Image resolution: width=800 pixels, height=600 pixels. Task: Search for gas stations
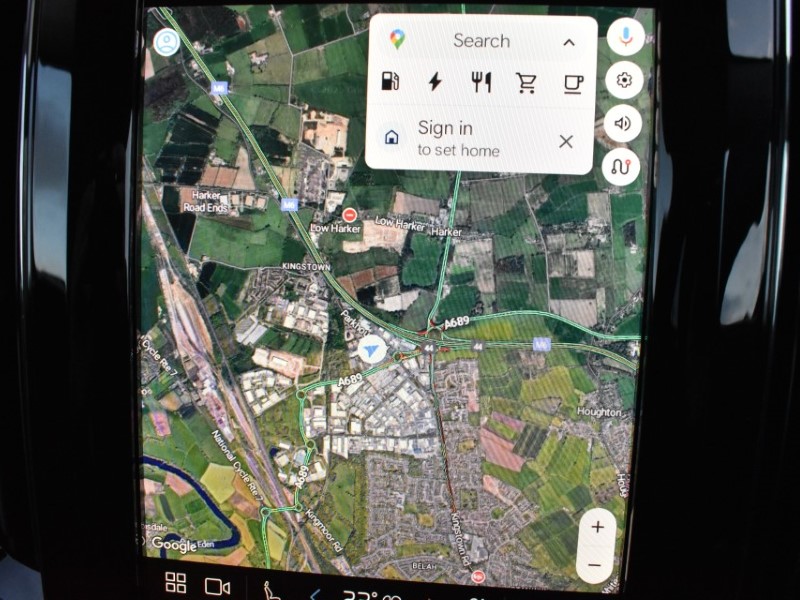pyautogui.click(x=391, y=82)
